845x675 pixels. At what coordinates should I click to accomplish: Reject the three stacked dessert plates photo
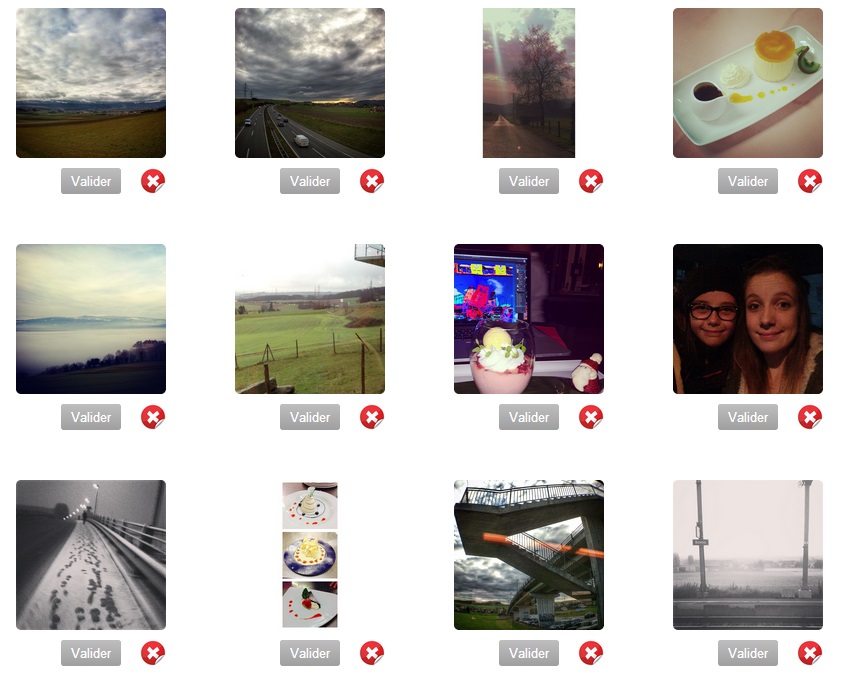(x=372, y=653)
